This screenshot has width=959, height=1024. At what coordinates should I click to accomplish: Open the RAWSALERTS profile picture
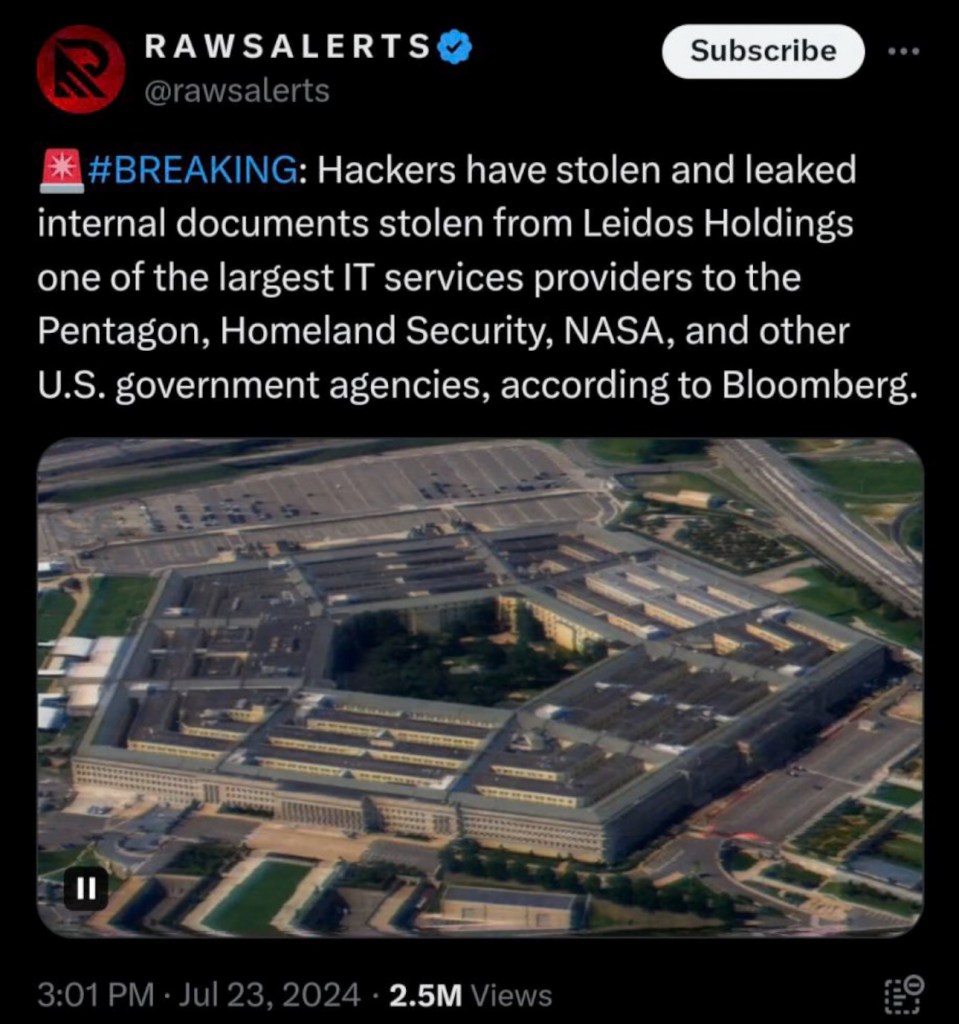point(80,69)
